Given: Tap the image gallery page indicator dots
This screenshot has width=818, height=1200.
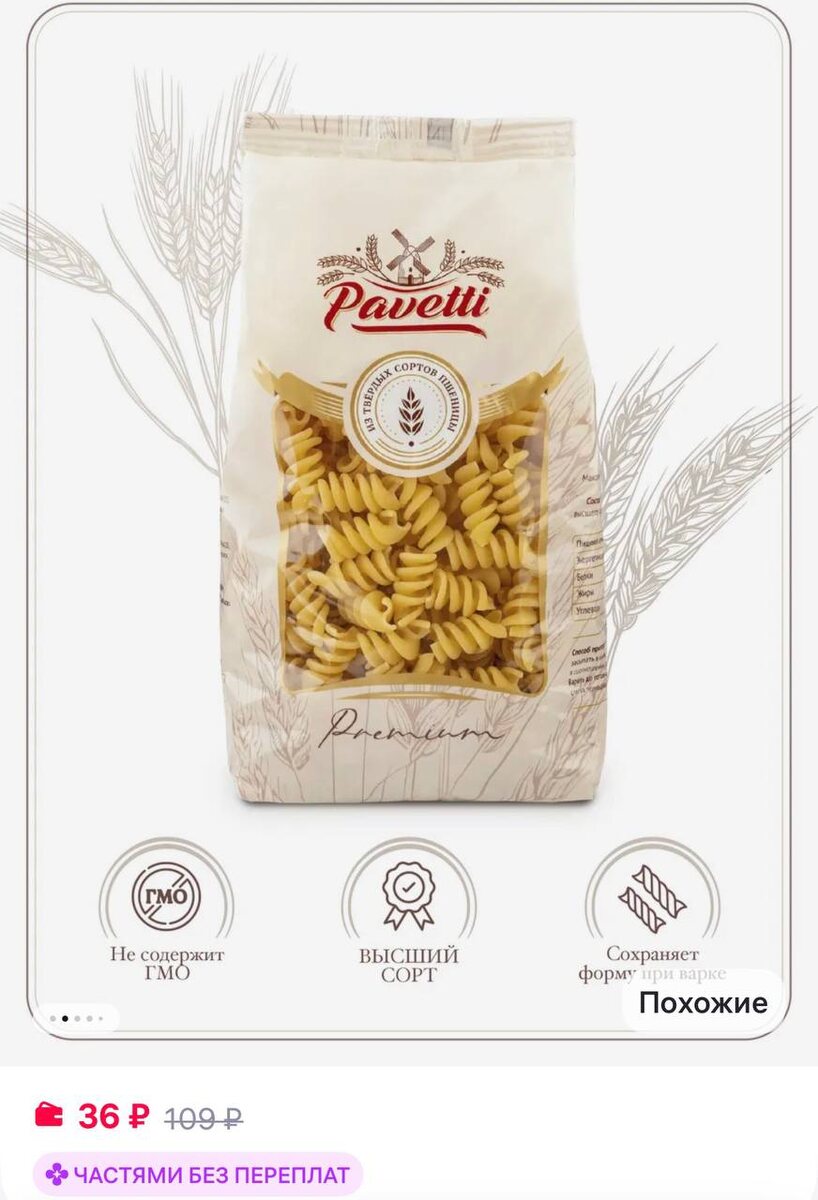Looking at the screenshot, I should click(76, 1019).
